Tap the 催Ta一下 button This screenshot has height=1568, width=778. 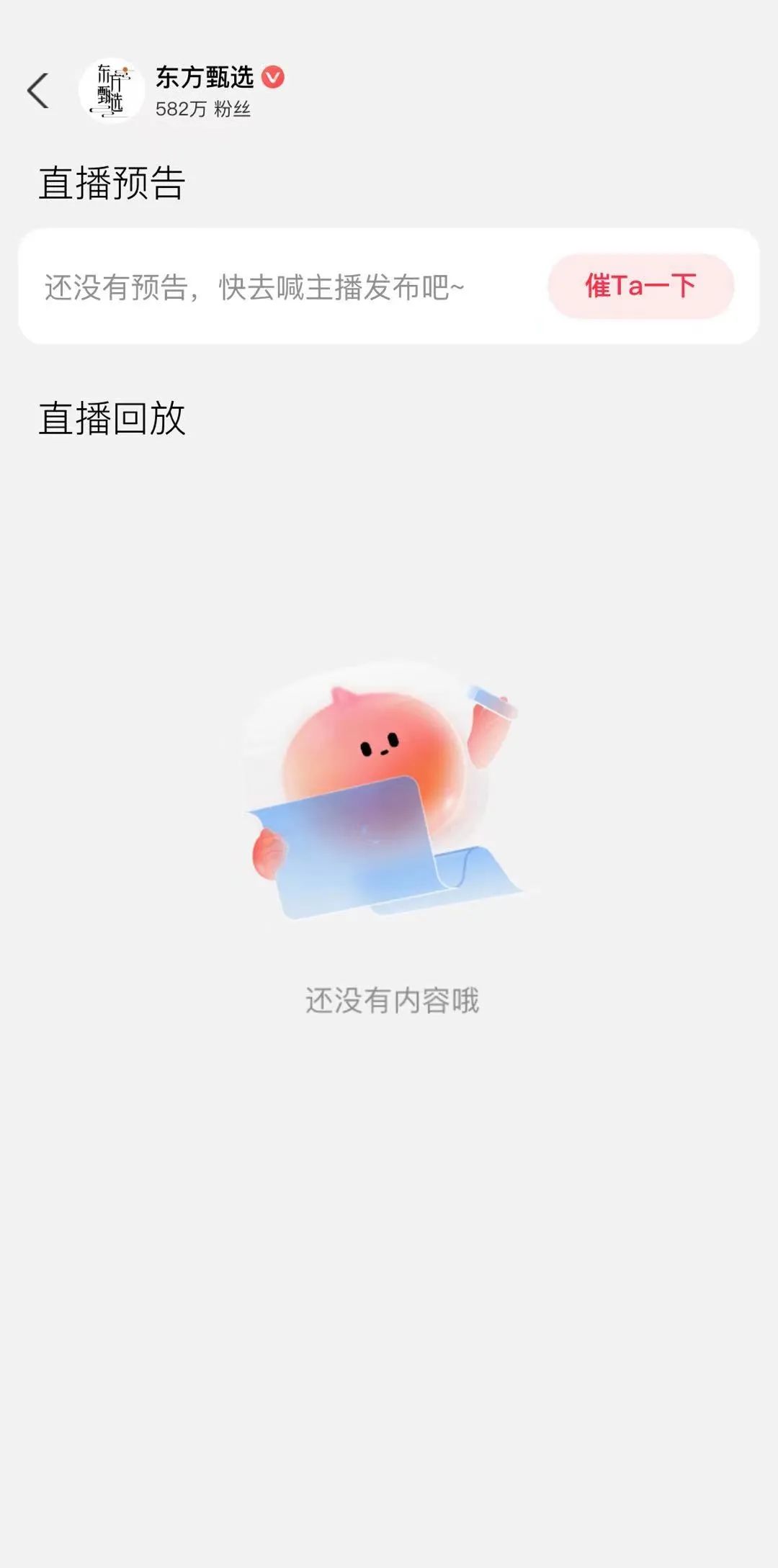coord(640,286)
